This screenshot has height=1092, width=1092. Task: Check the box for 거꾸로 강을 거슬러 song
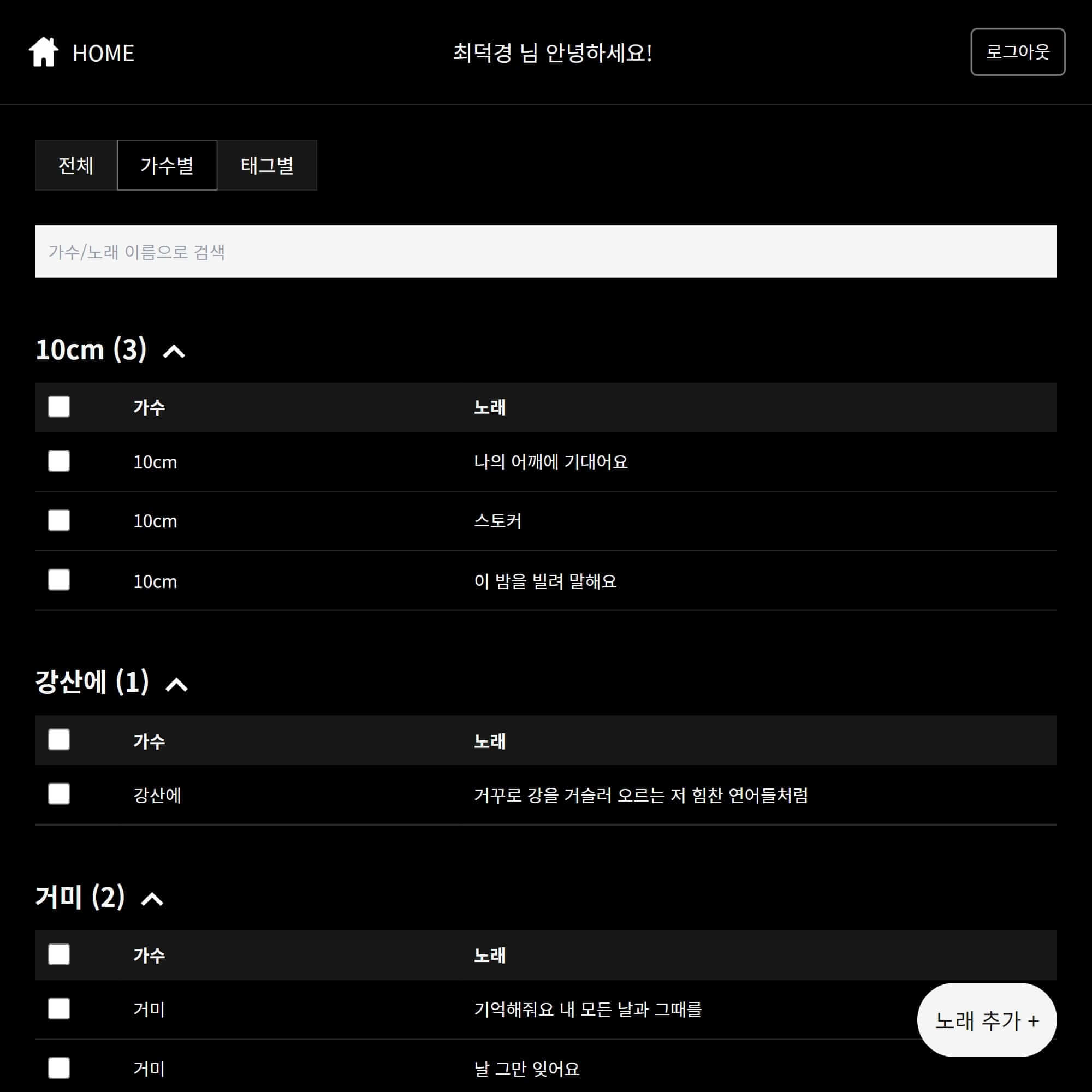pyautogui.click(x=59, y=794)
